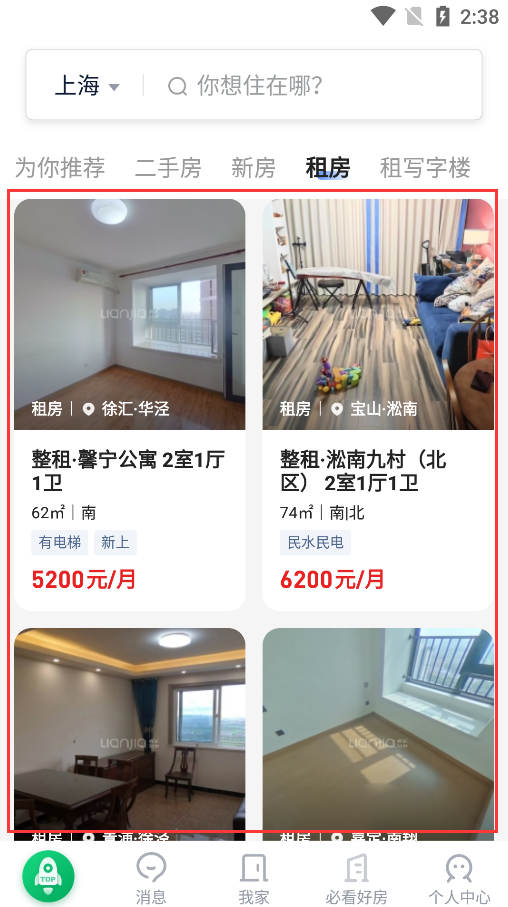Switch to the 二手房 tab

click(168, 168)
